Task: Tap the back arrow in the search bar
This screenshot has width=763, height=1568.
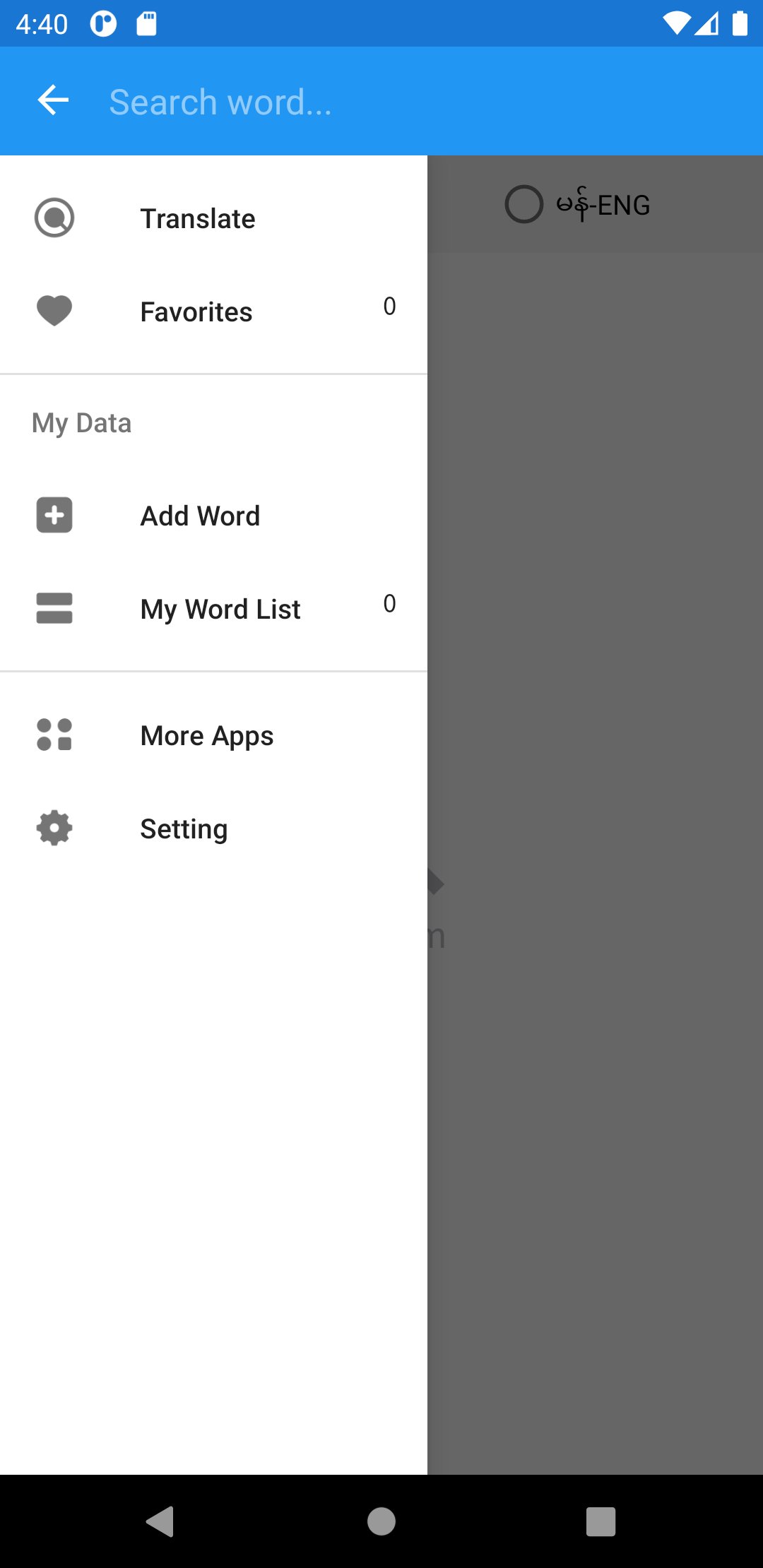Action: point(53,100)
